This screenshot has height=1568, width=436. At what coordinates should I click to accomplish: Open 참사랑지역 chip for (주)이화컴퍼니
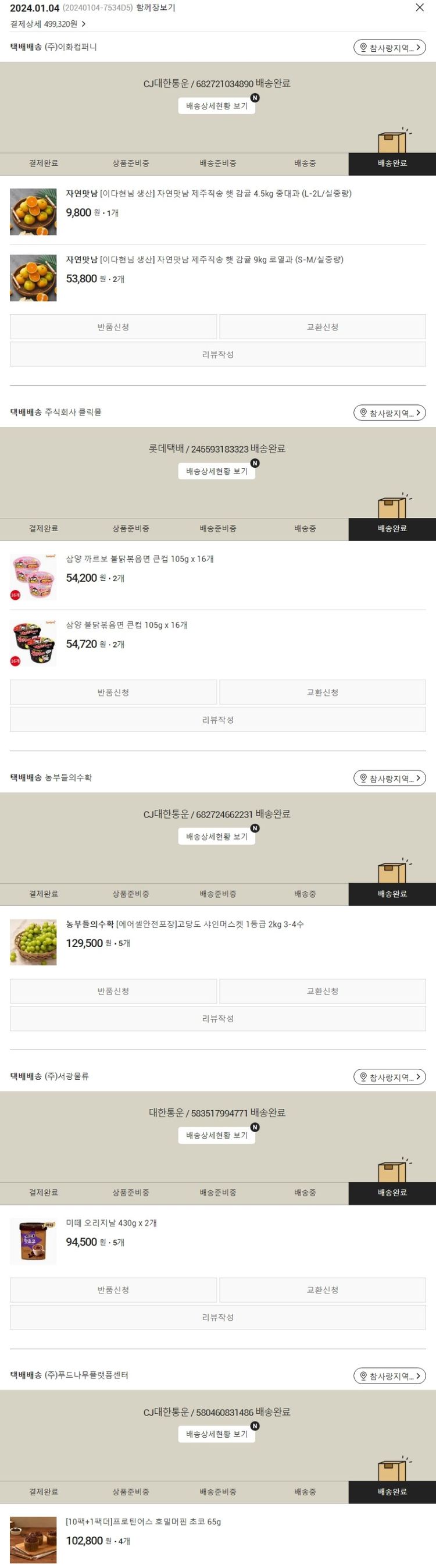389,48
